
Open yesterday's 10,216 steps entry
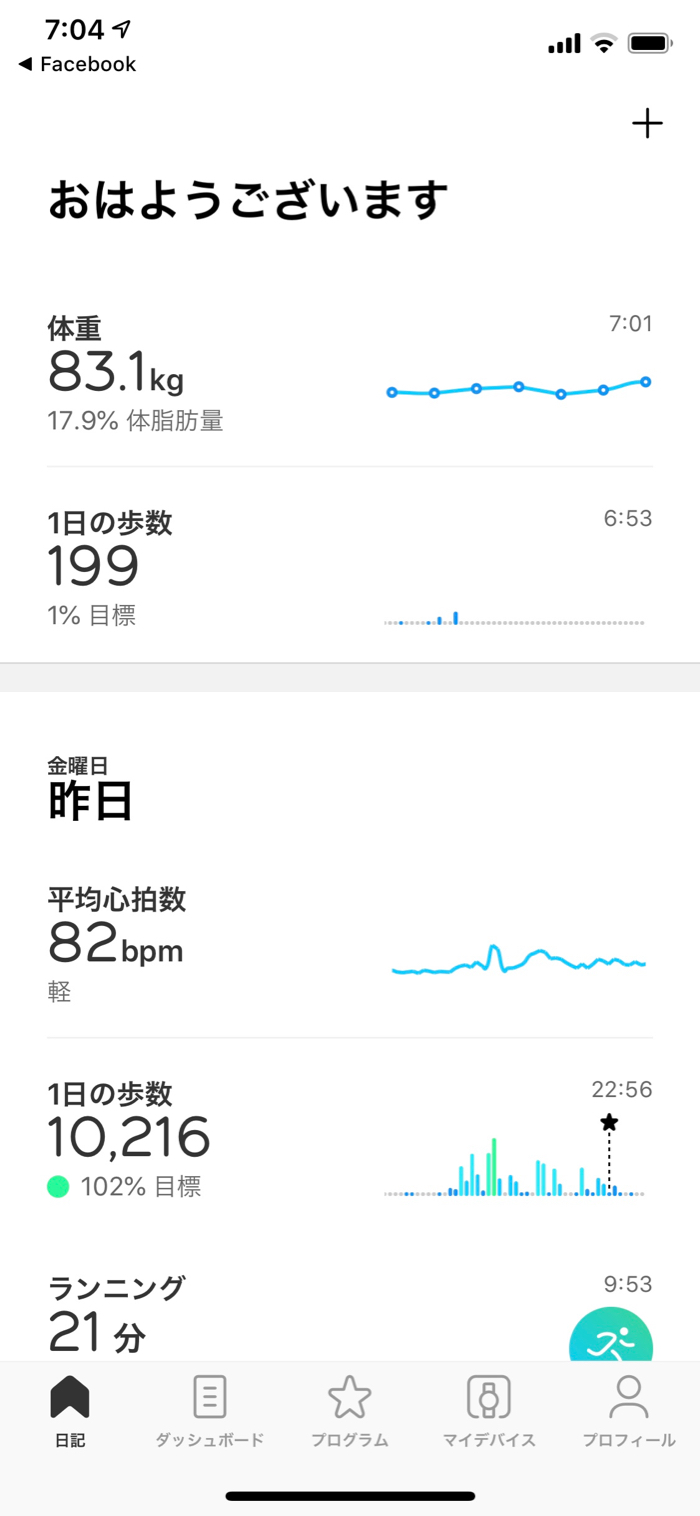pyautogui.click(x=349, y=1140)
